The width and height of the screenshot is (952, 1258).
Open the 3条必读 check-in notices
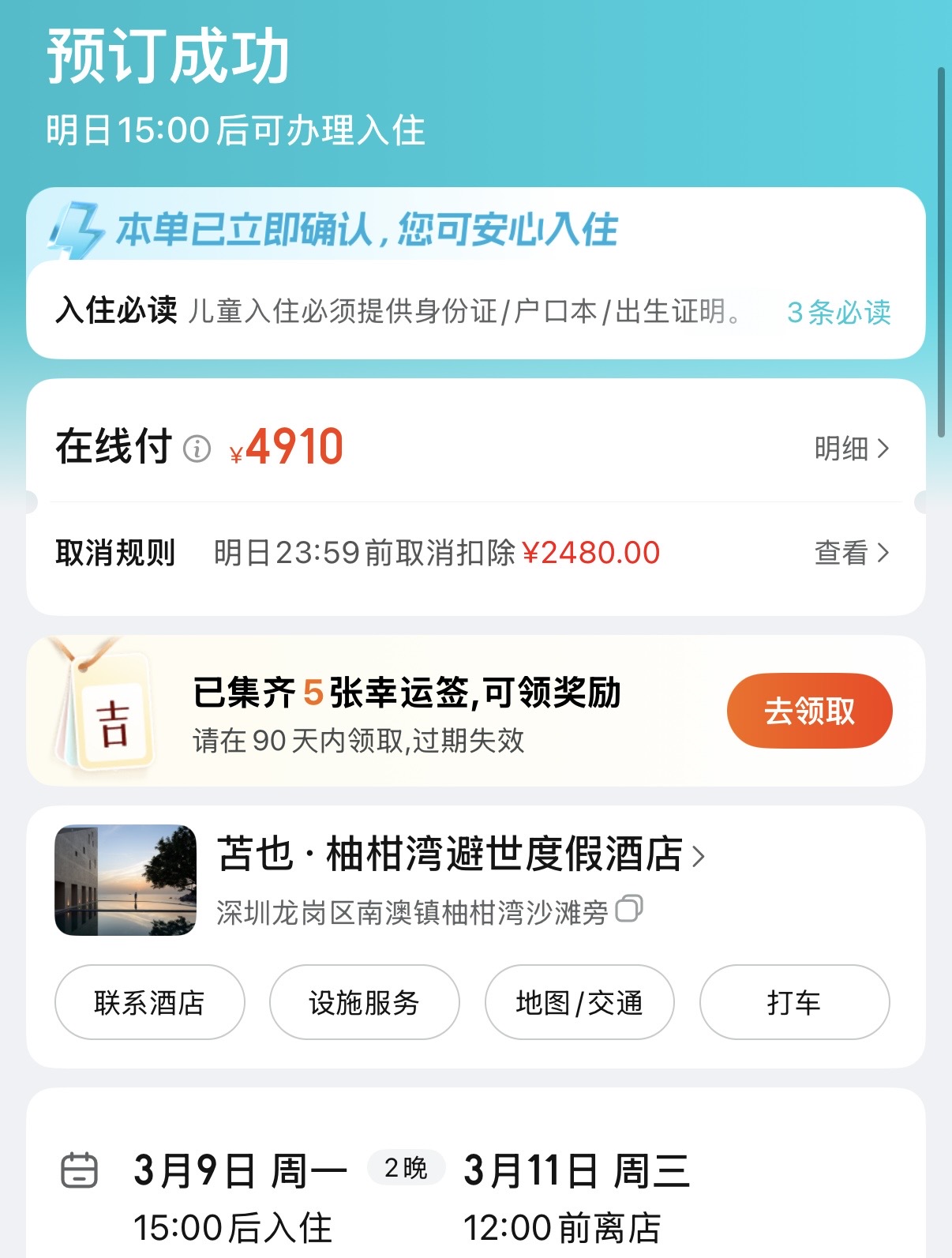click(x=838, y=312)
